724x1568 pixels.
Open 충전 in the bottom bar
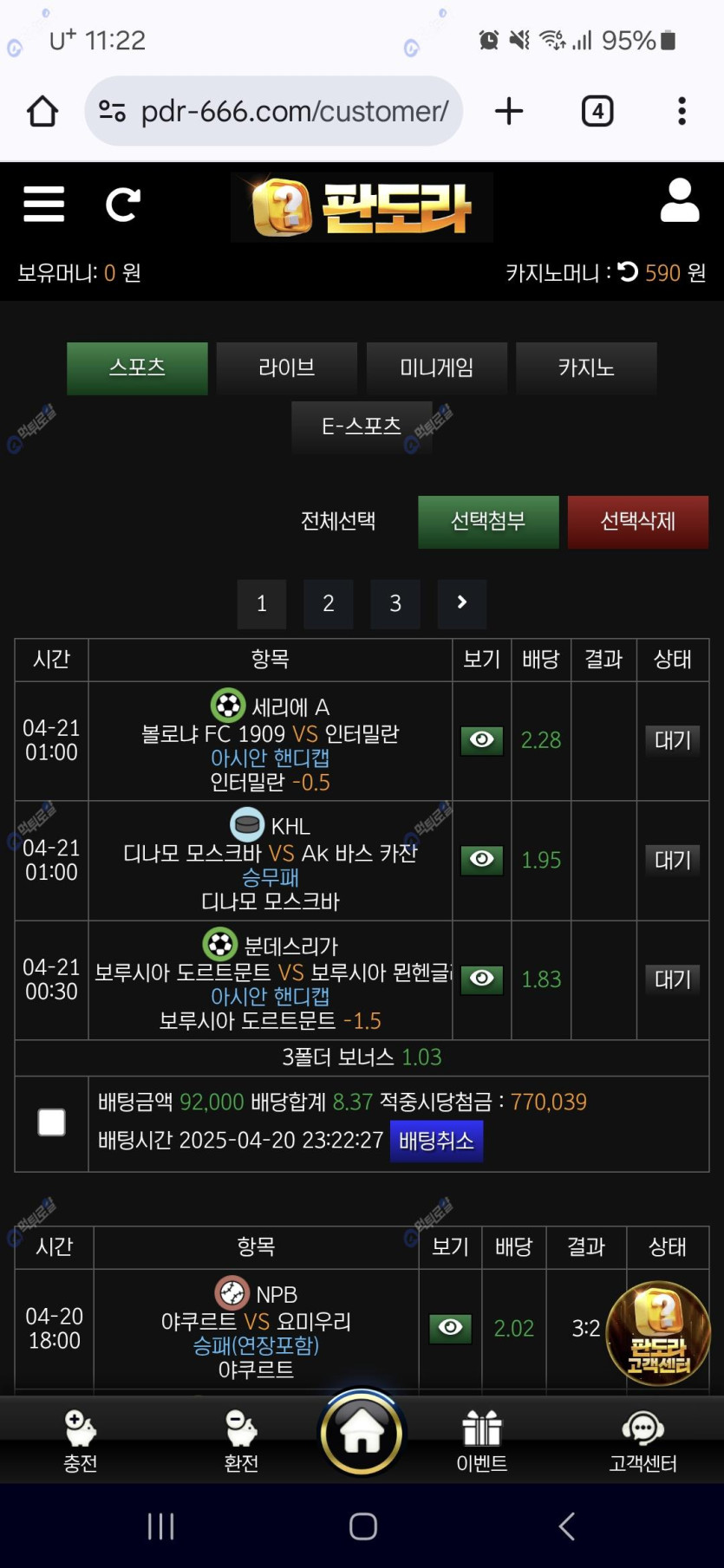pos(80,1441)
